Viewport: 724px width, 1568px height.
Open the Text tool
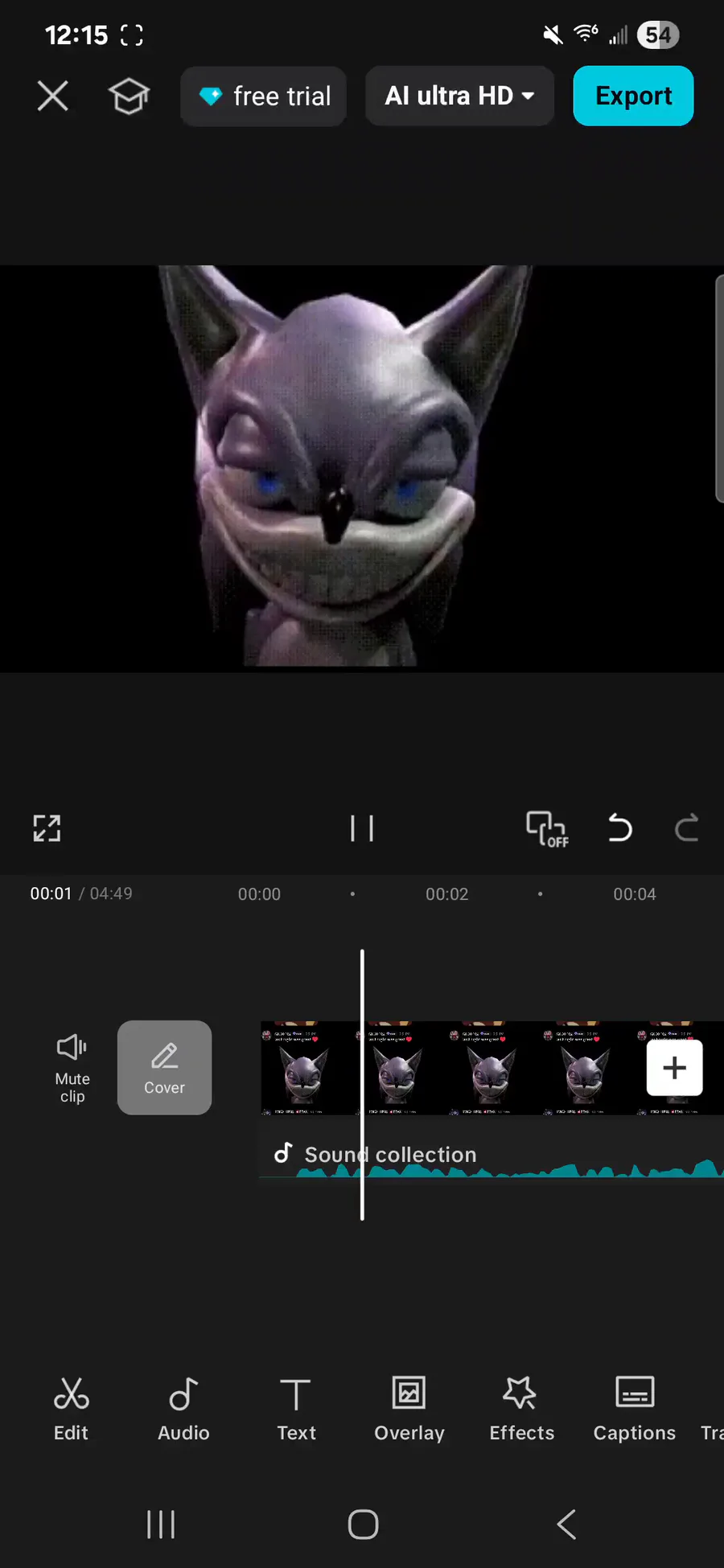pos(296,1409)
